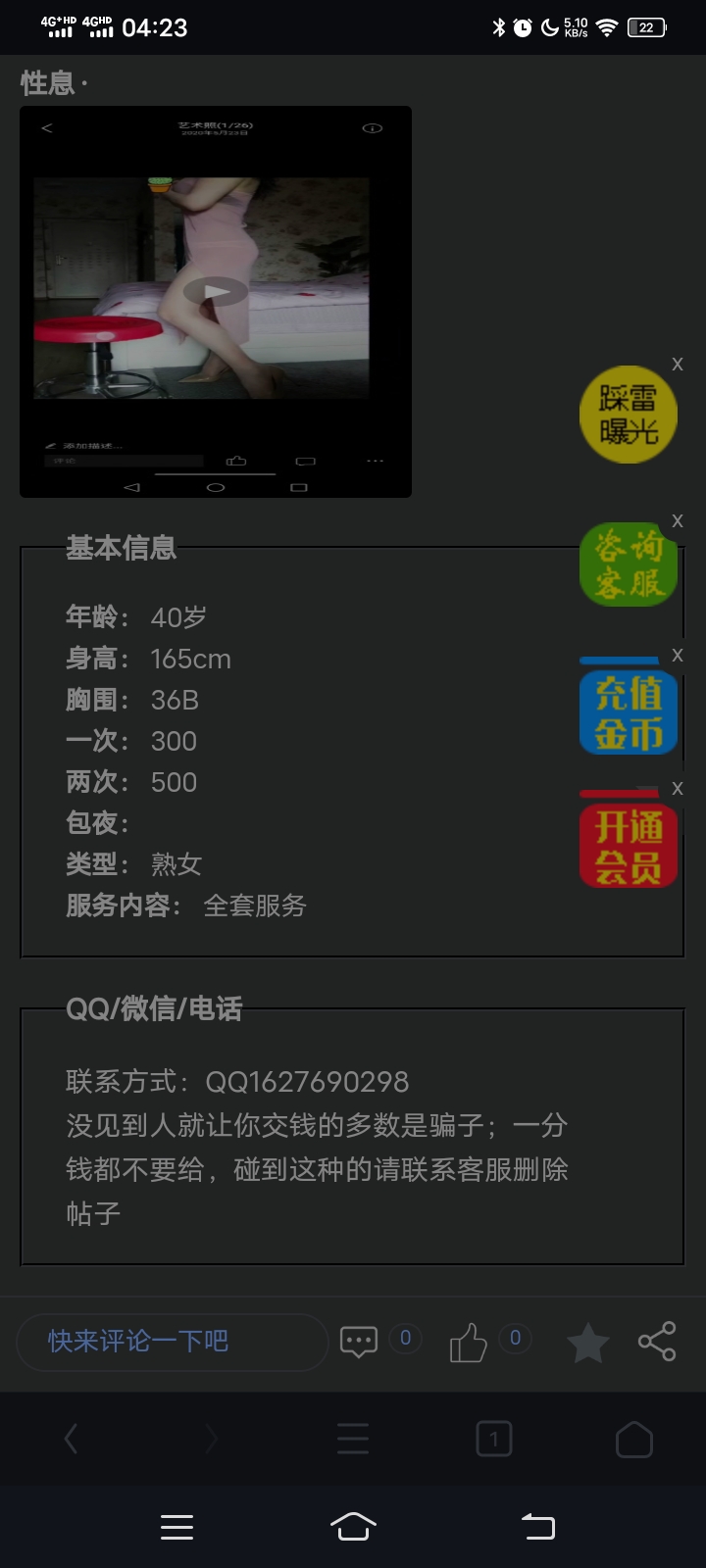706x1568 pixels.
Task: Dismiss the 充值金币 floating button
Action: click(678, 655)
